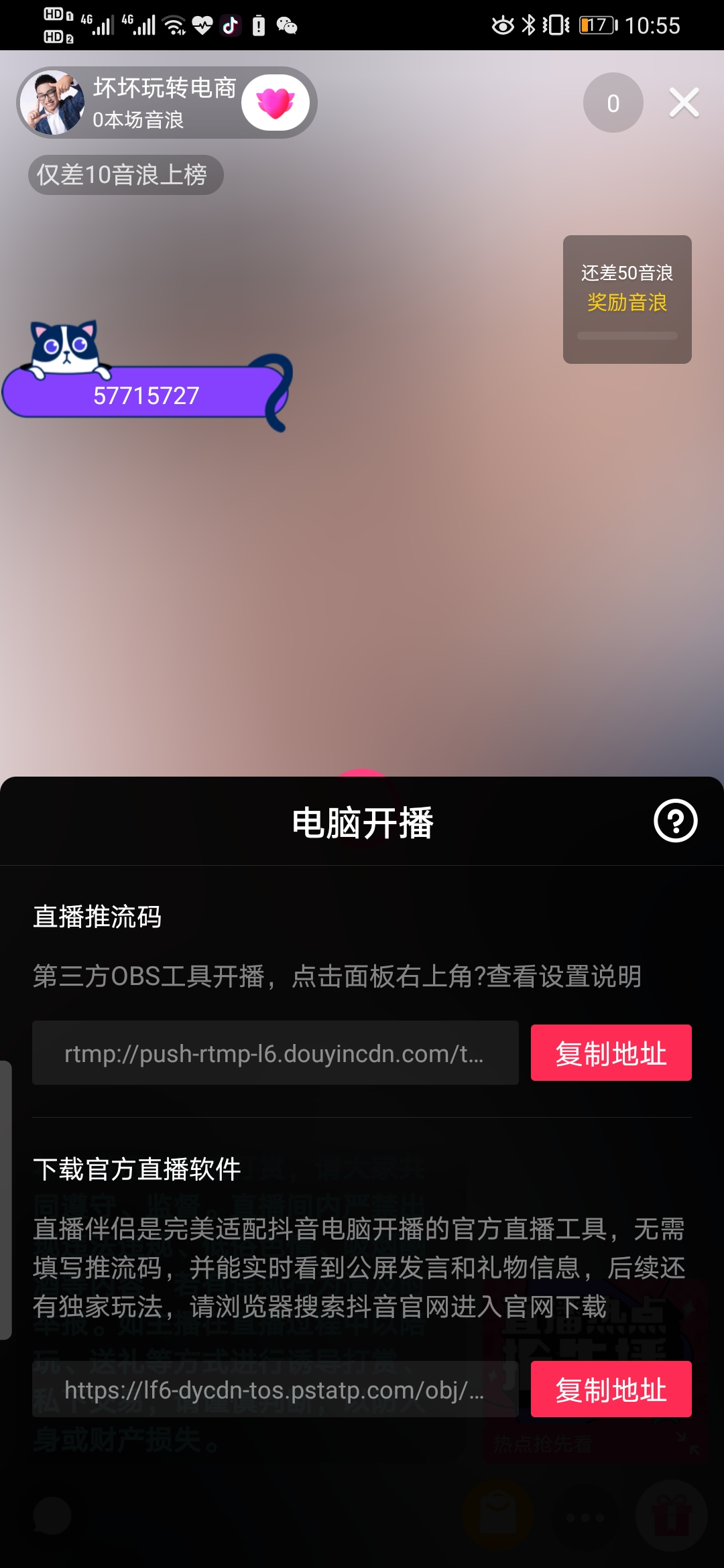Screen dimensions: 724x1568
Task: Select the rtmp://push-rtmp-l6 URL field
Action: (x=275, y=1052)
